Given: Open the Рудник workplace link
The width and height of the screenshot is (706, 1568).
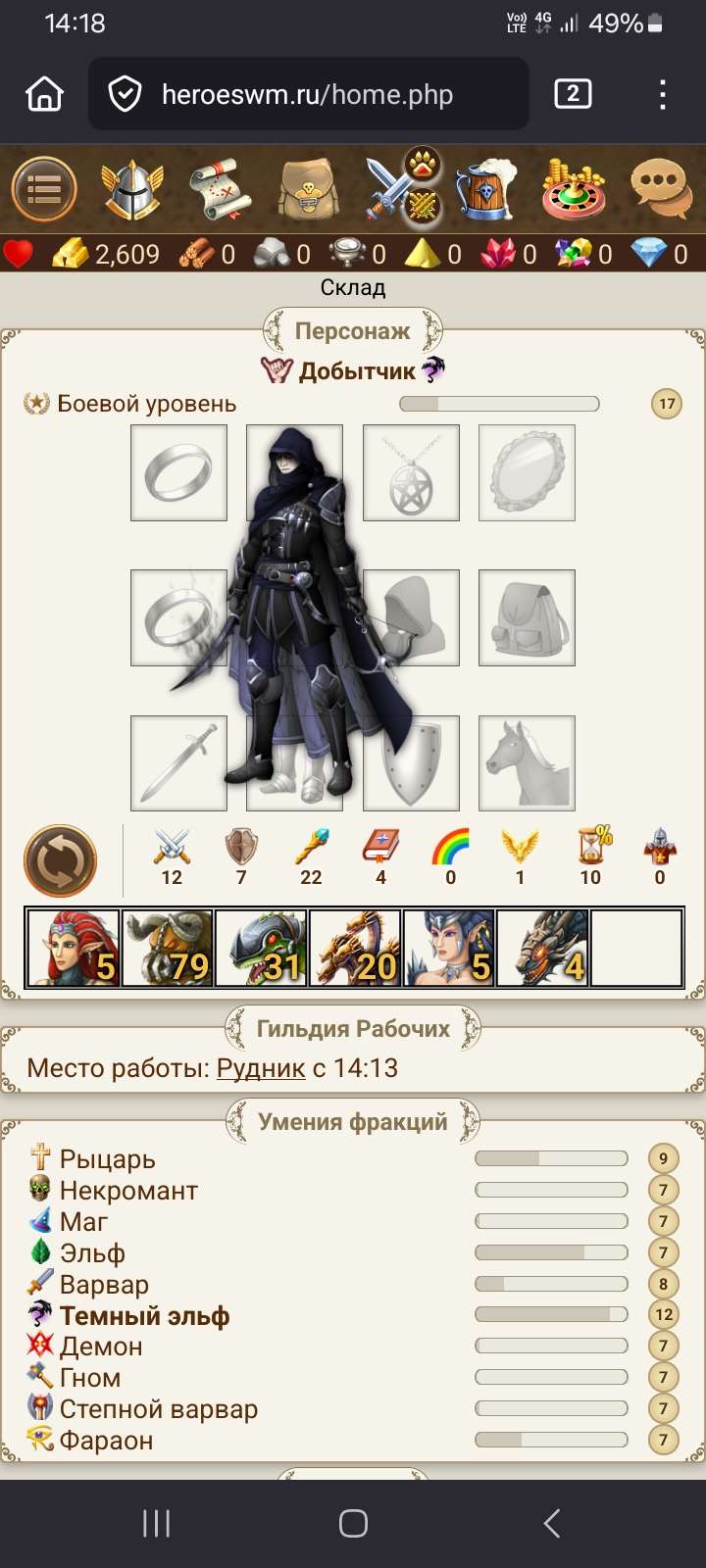Looking at the screenshot, I should pyautogui.click(x=261, y=1068).
